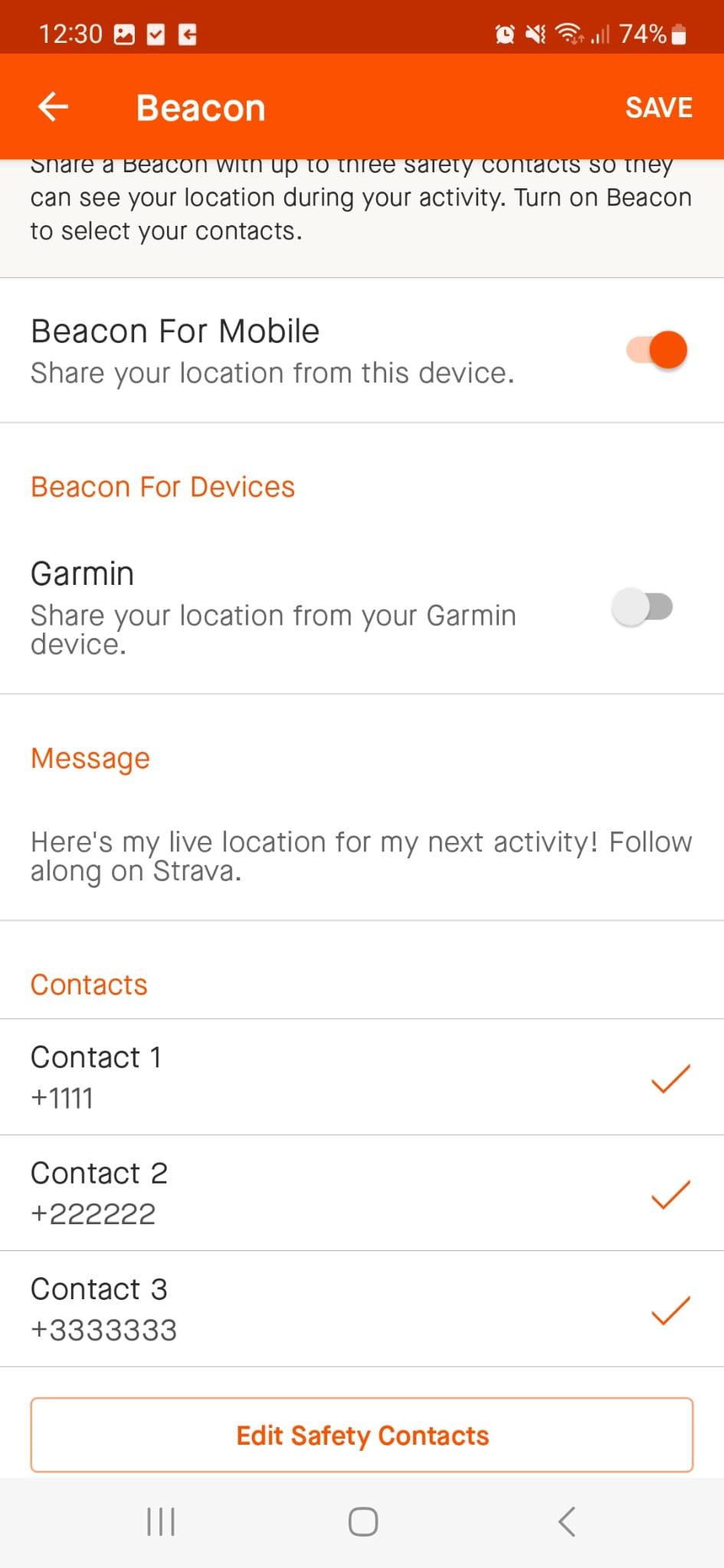Open Edit Safety Contacts
This screenshot has height=1568, width=724.
pyautogui.click(x=362, y=1435)
